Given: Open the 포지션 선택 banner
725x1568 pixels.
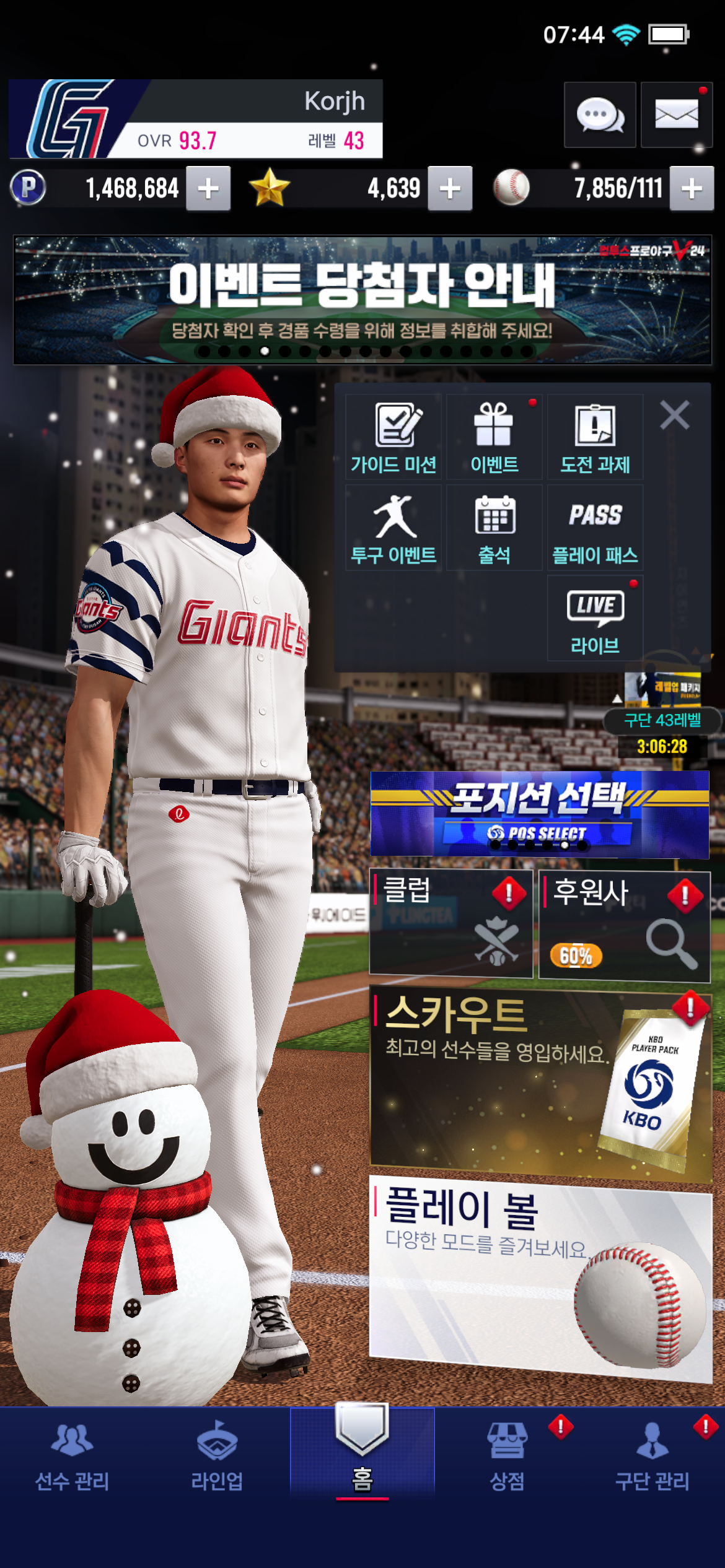Looking at the screenshot, I should pyautogui.click(x=539, y=814).
